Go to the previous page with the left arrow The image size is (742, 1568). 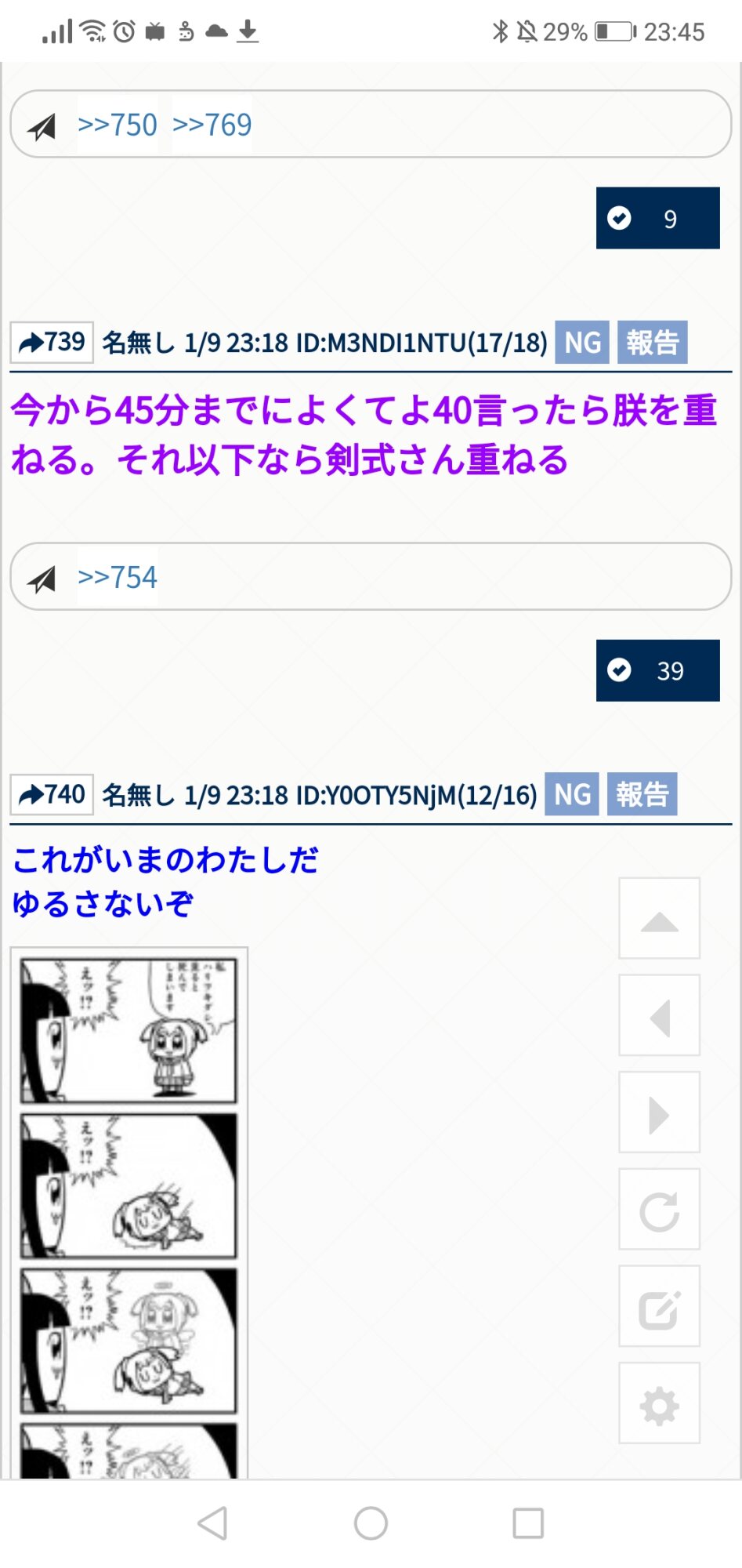pos(659,1015)
